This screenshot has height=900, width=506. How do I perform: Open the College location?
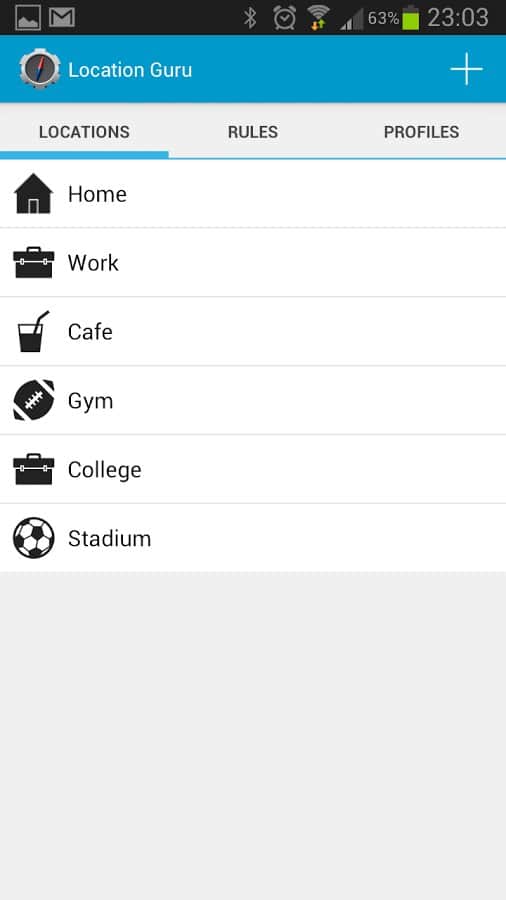253,470
